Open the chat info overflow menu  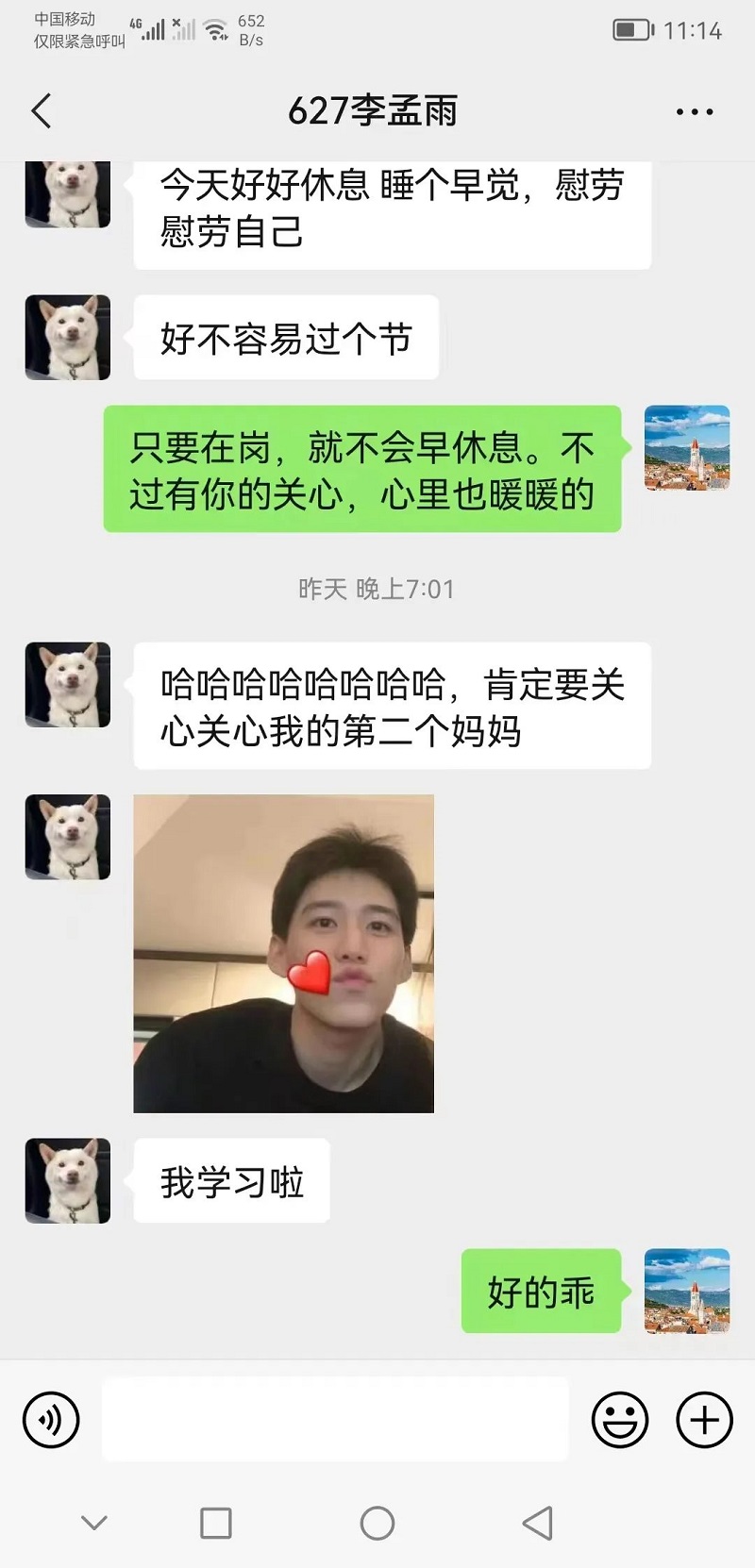coord(695,111)
